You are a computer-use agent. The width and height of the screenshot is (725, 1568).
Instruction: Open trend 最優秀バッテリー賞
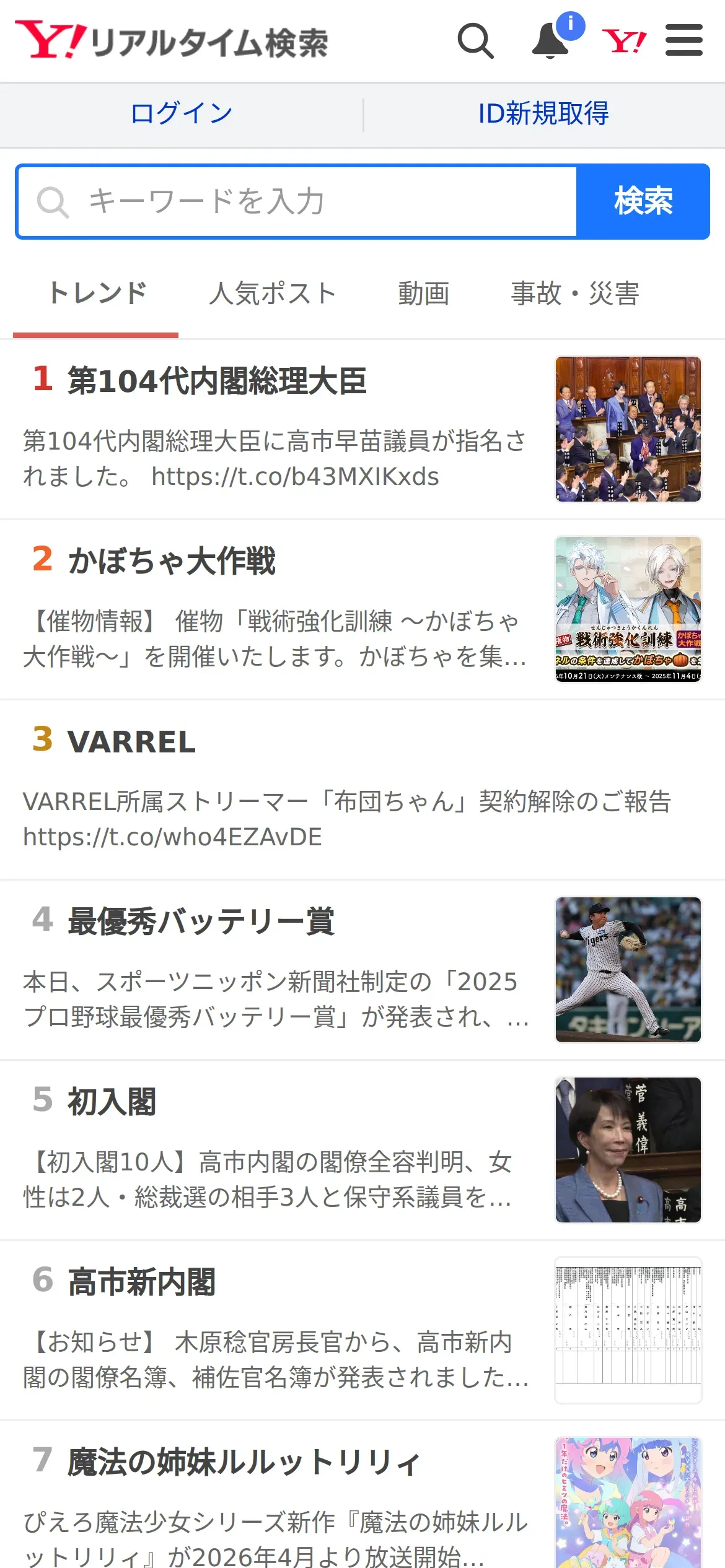[362, 970]
